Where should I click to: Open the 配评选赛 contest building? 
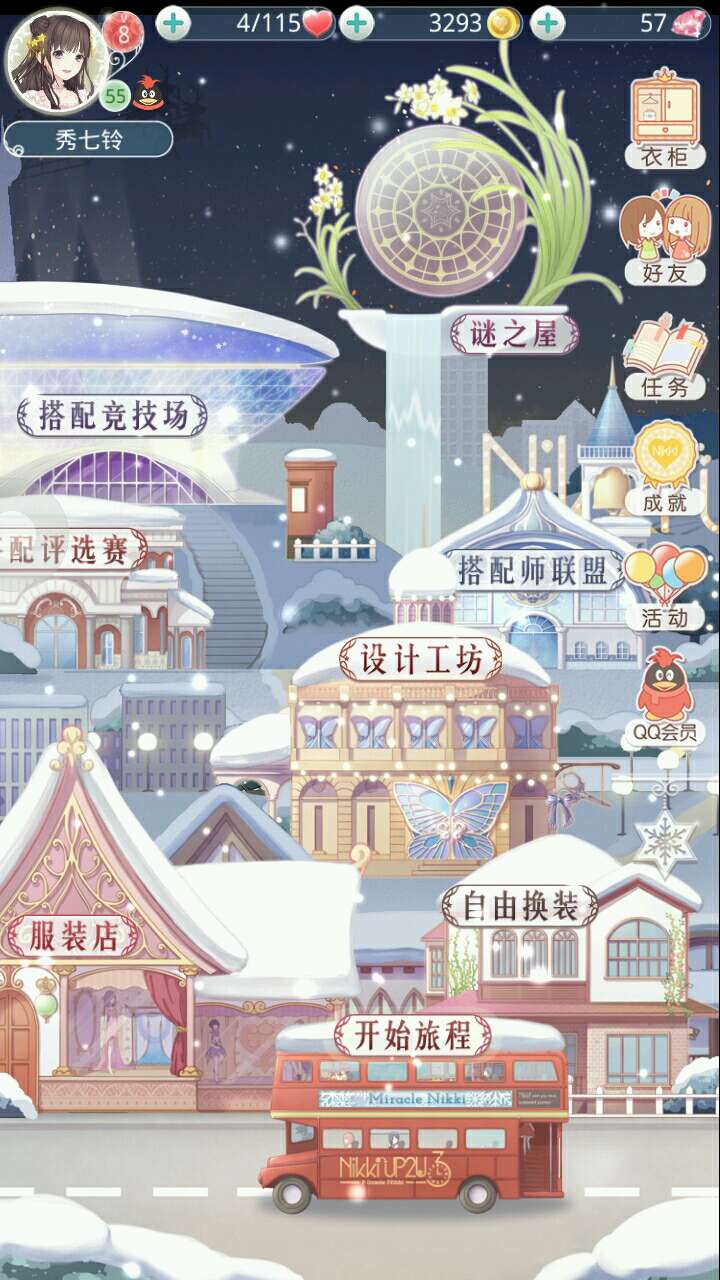click(75, 549)
